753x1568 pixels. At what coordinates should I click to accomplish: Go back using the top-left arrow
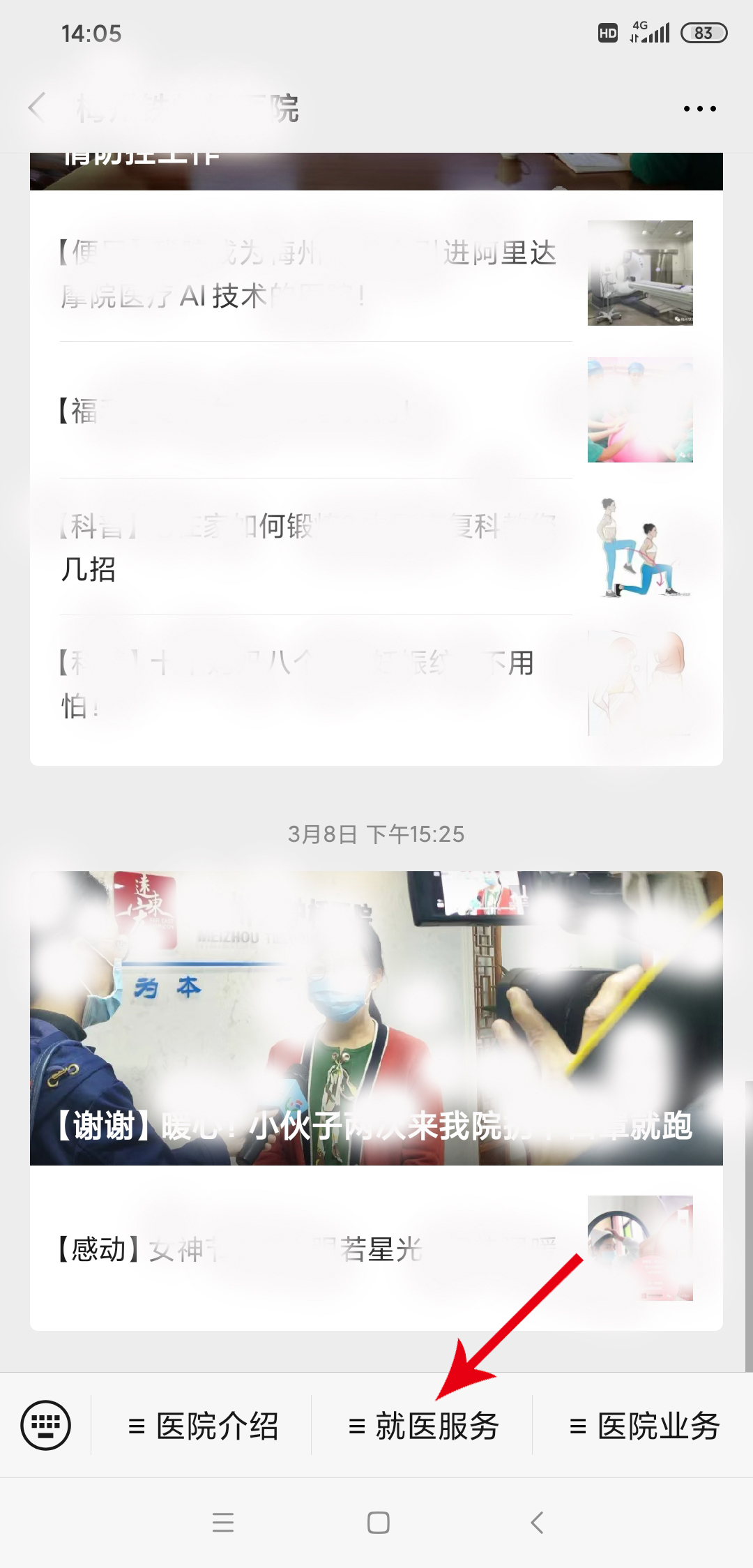pyautogui.click(x=36, y=108)
